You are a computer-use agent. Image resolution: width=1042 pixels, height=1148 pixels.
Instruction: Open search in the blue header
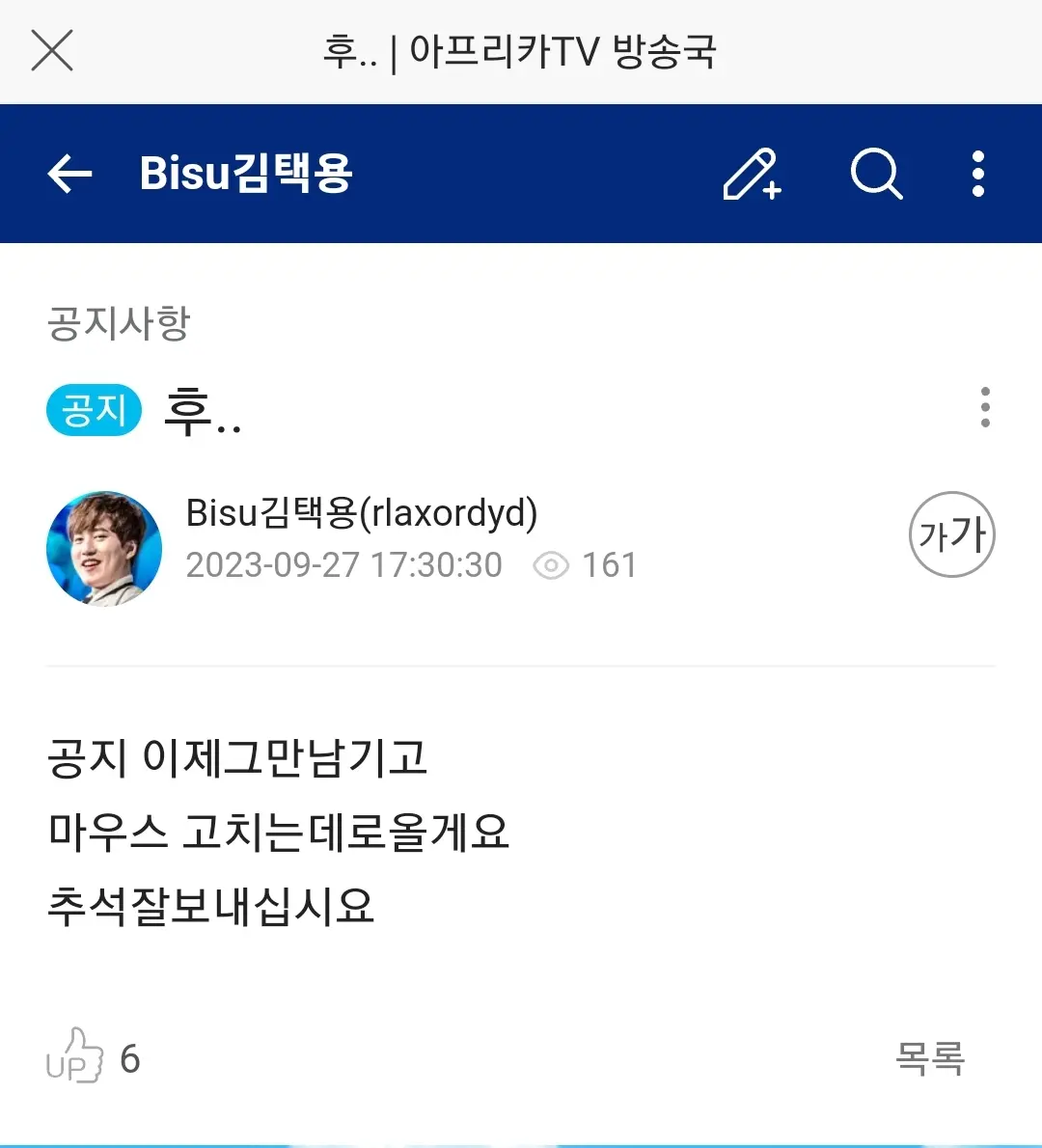click(876, 175)
